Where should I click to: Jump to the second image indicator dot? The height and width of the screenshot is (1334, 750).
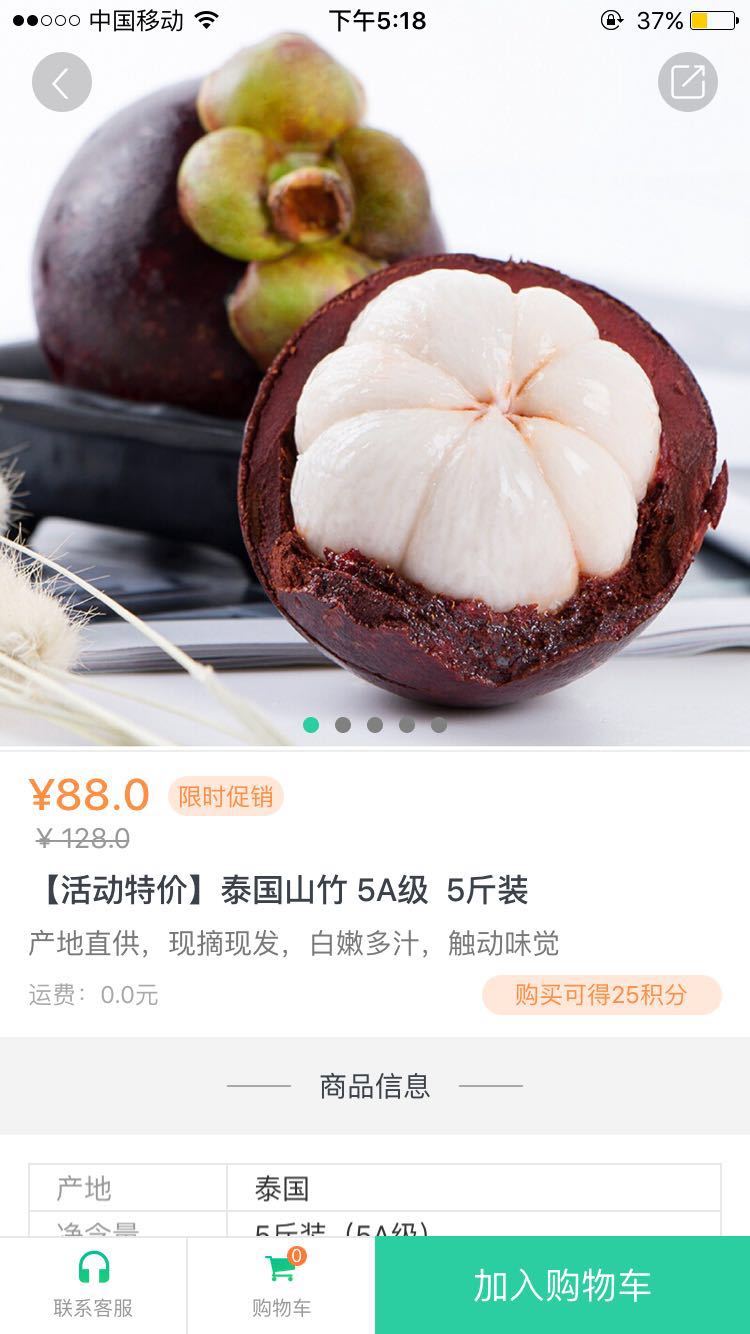click(343, 725)
